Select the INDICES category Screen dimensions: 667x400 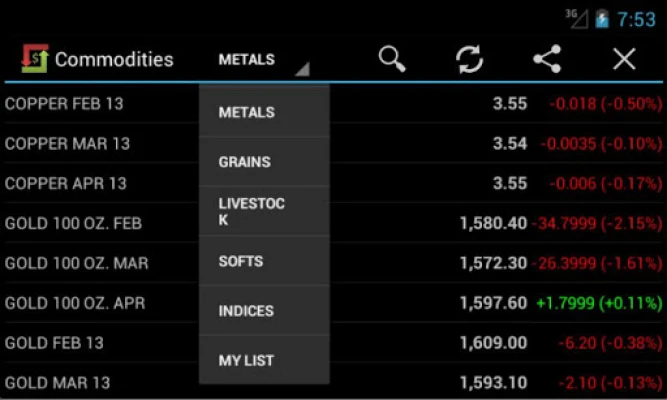pos(264,311)
